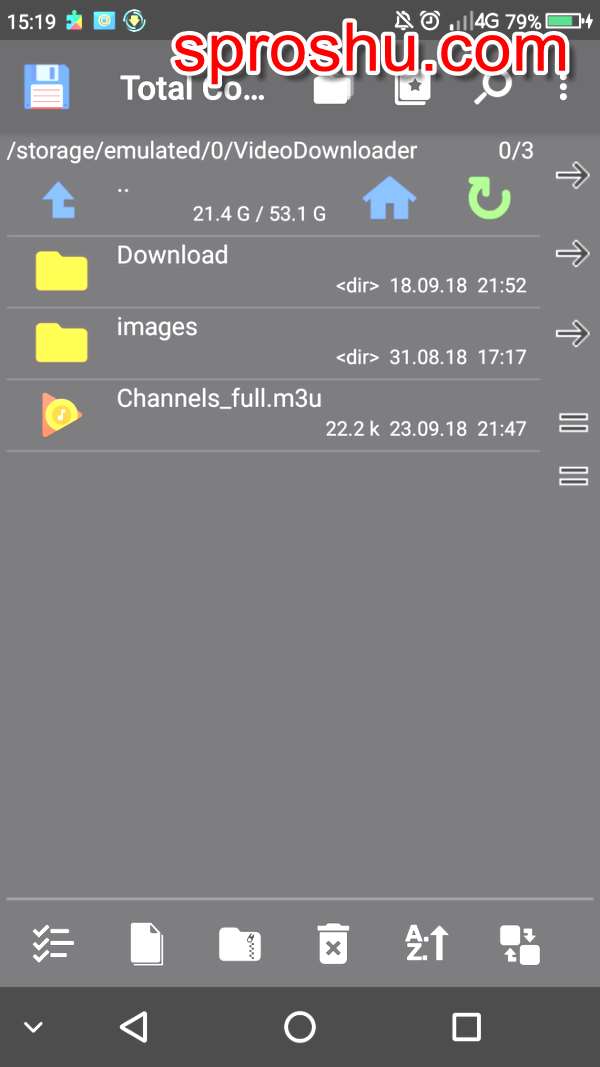
Task: Tap the delete trash icon
Action: pos(333,943)
